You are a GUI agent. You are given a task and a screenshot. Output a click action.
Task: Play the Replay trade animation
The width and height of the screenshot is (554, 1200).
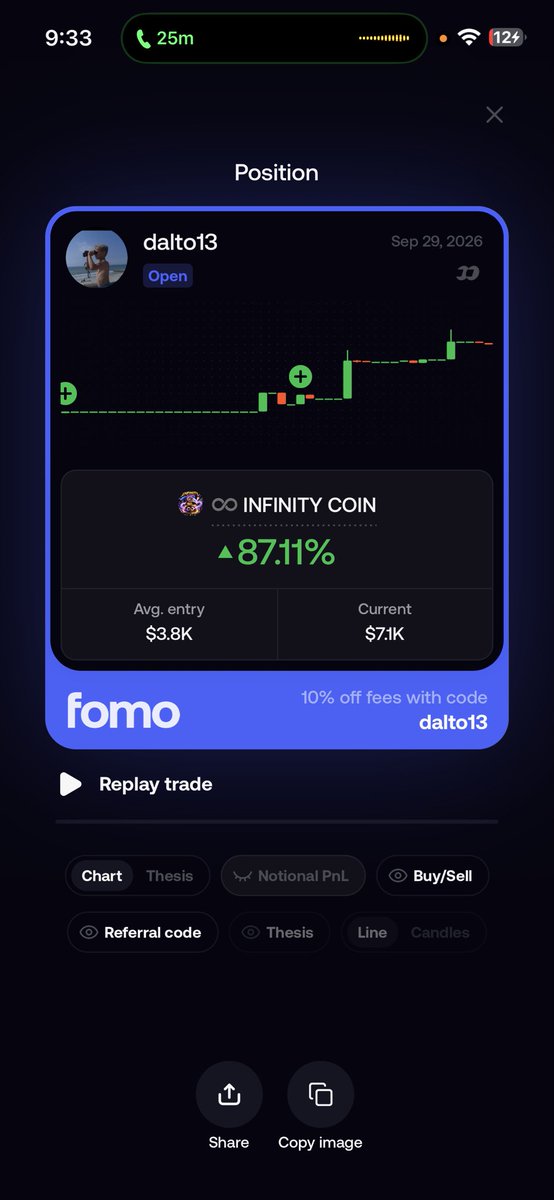coord(135,784)
